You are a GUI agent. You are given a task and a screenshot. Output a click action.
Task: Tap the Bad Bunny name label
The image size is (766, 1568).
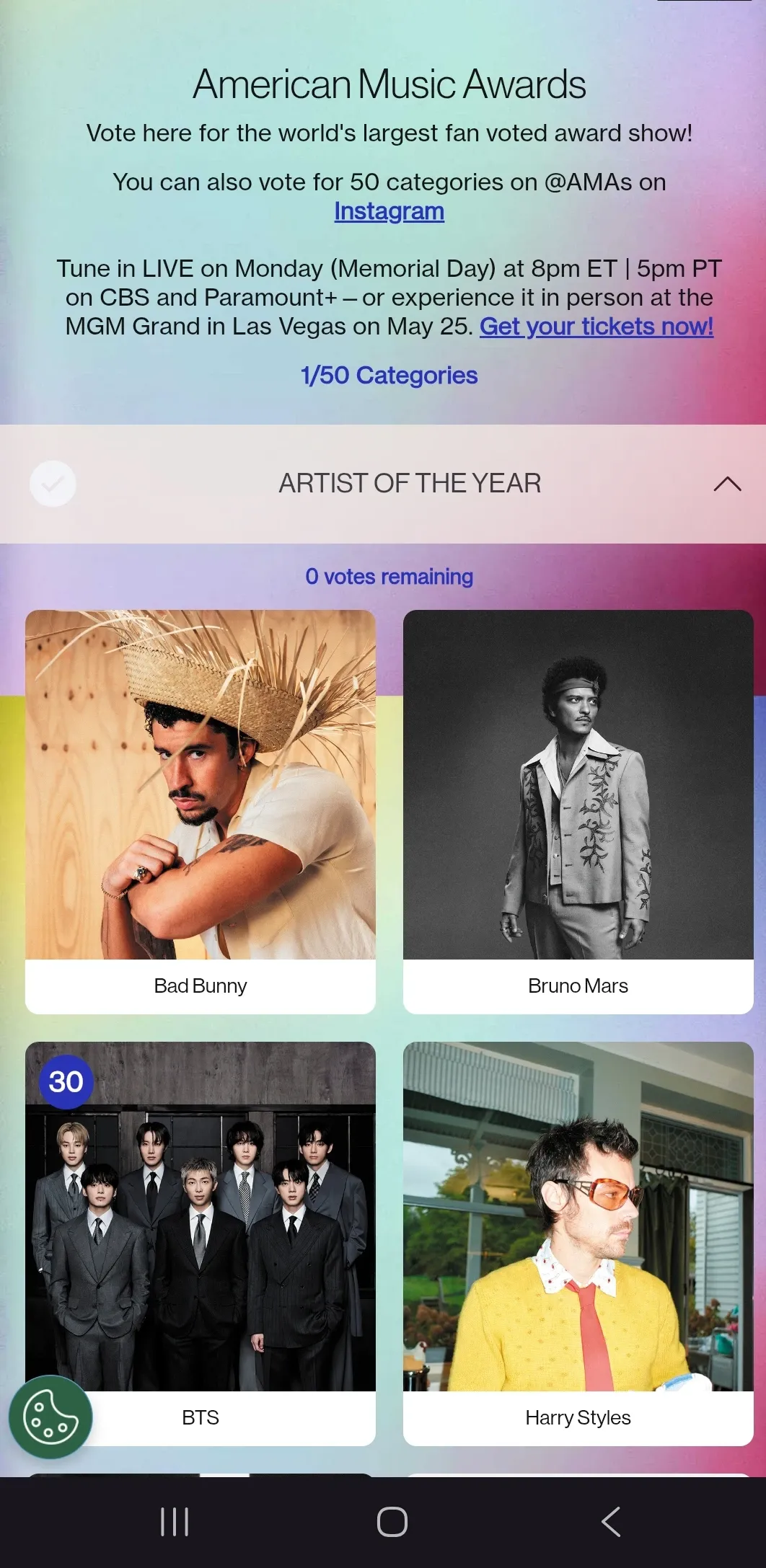click(201, 985)
